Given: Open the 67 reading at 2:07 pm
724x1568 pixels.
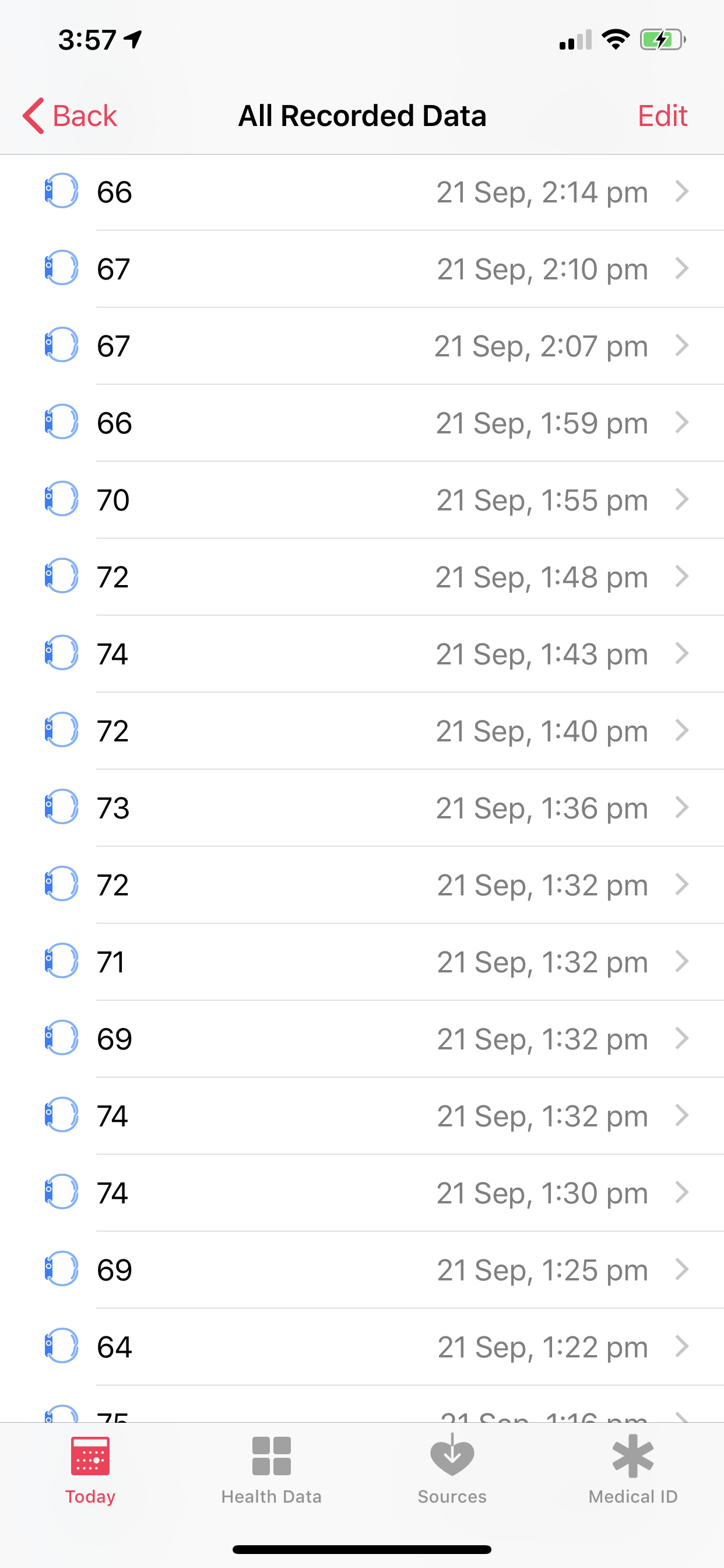Looking at the screenshot, I should (362, 346).
